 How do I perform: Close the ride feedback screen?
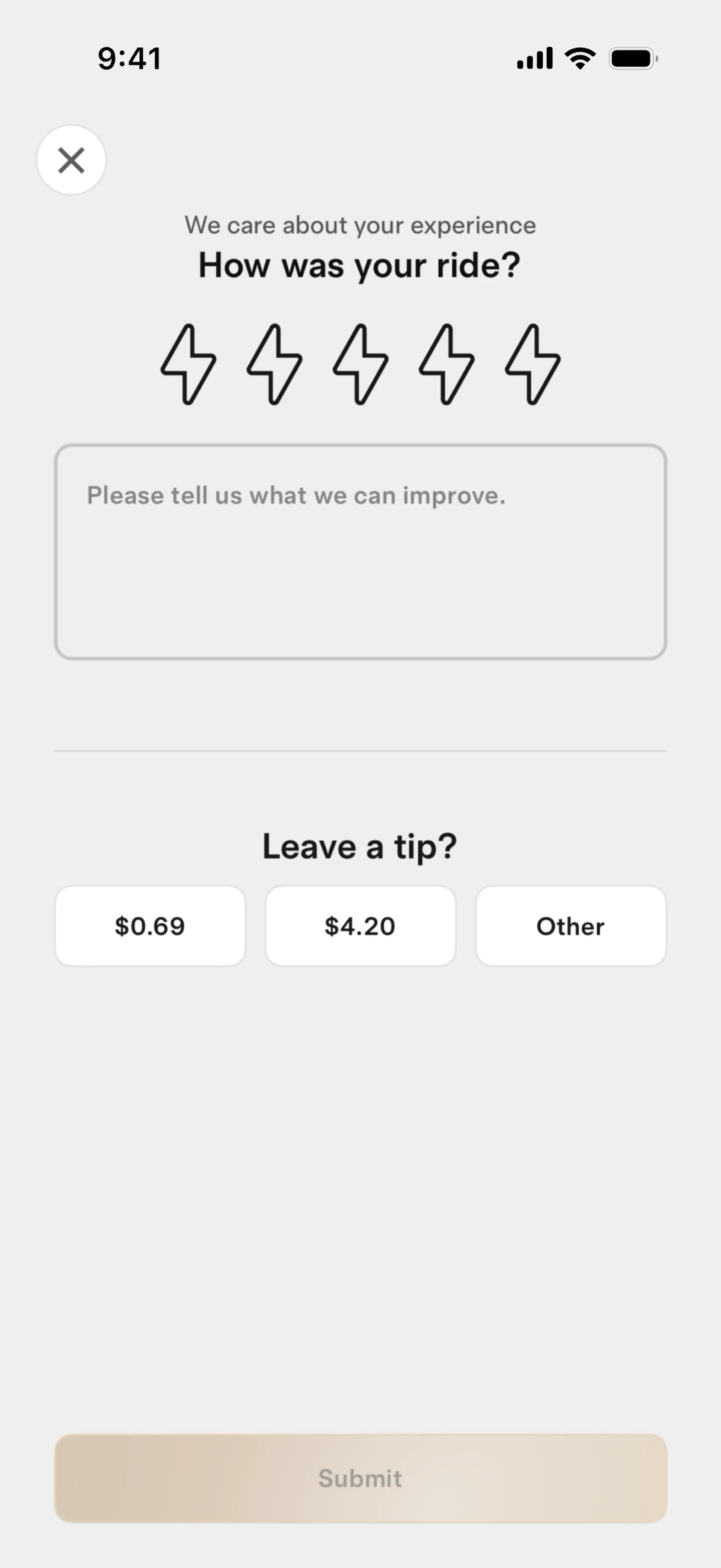71,160
